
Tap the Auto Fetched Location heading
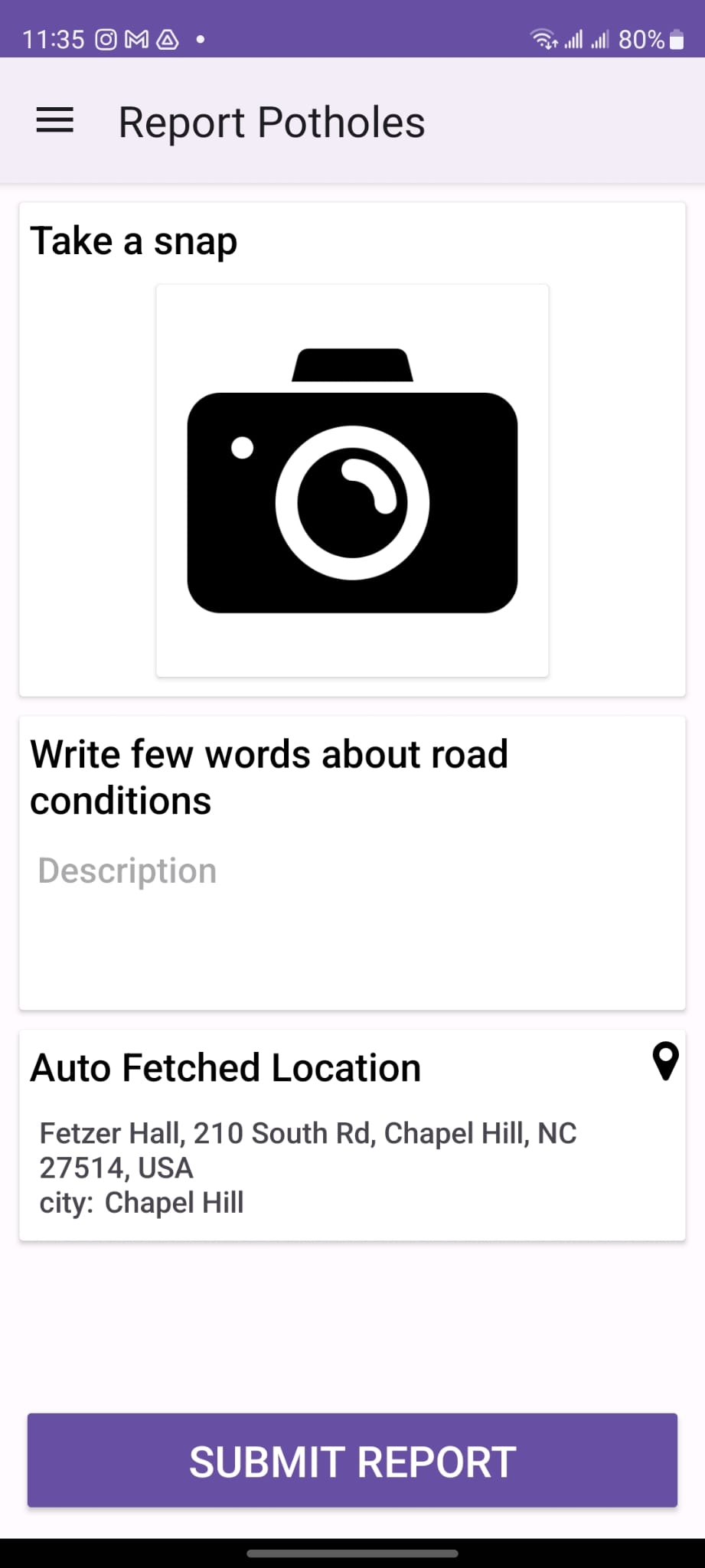click(224, 1067)
